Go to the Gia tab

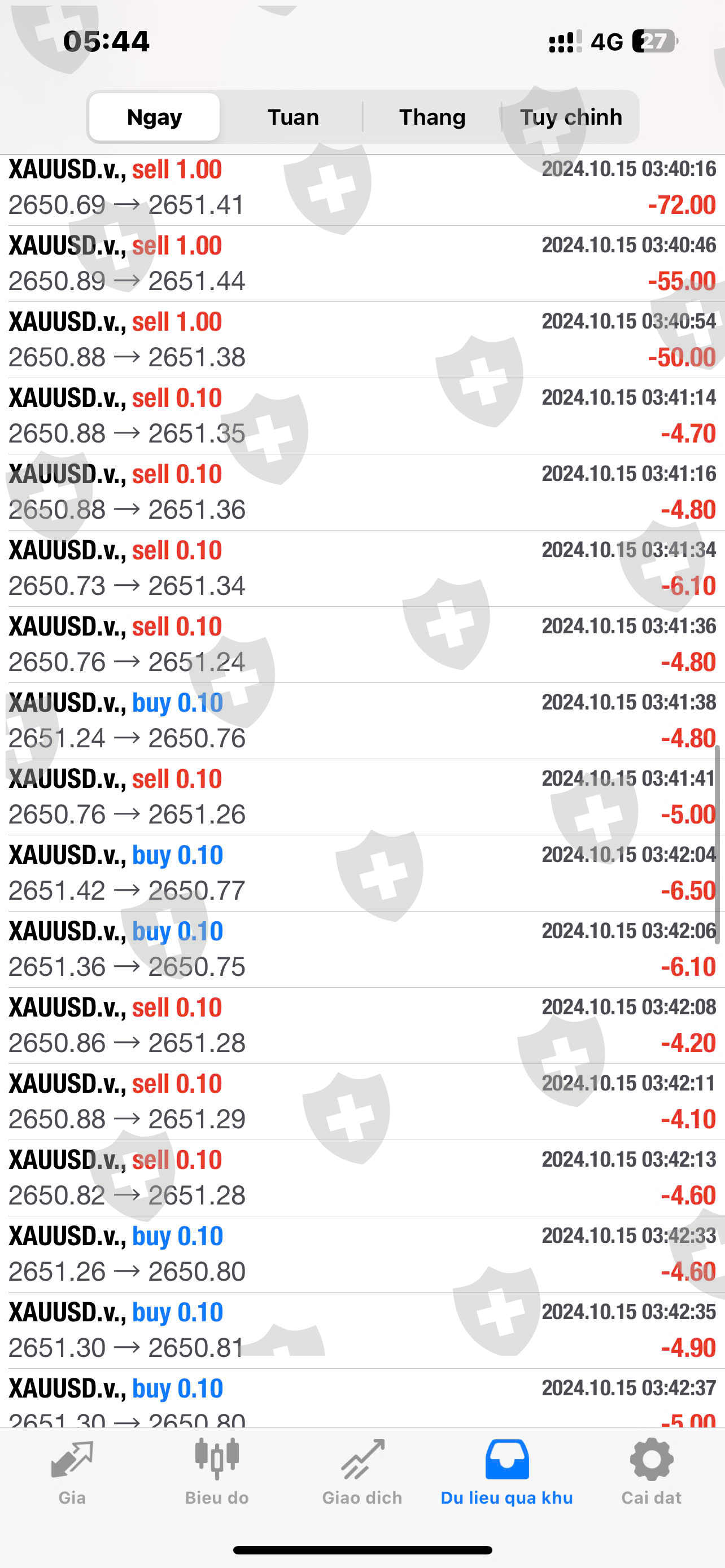[72, 1470]
